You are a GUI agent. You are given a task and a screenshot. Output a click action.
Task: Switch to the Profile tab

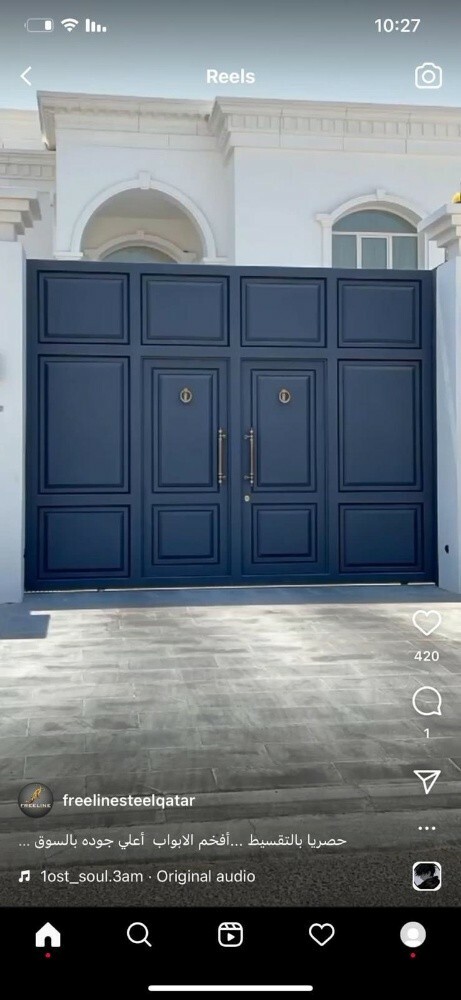click(413, 935)
